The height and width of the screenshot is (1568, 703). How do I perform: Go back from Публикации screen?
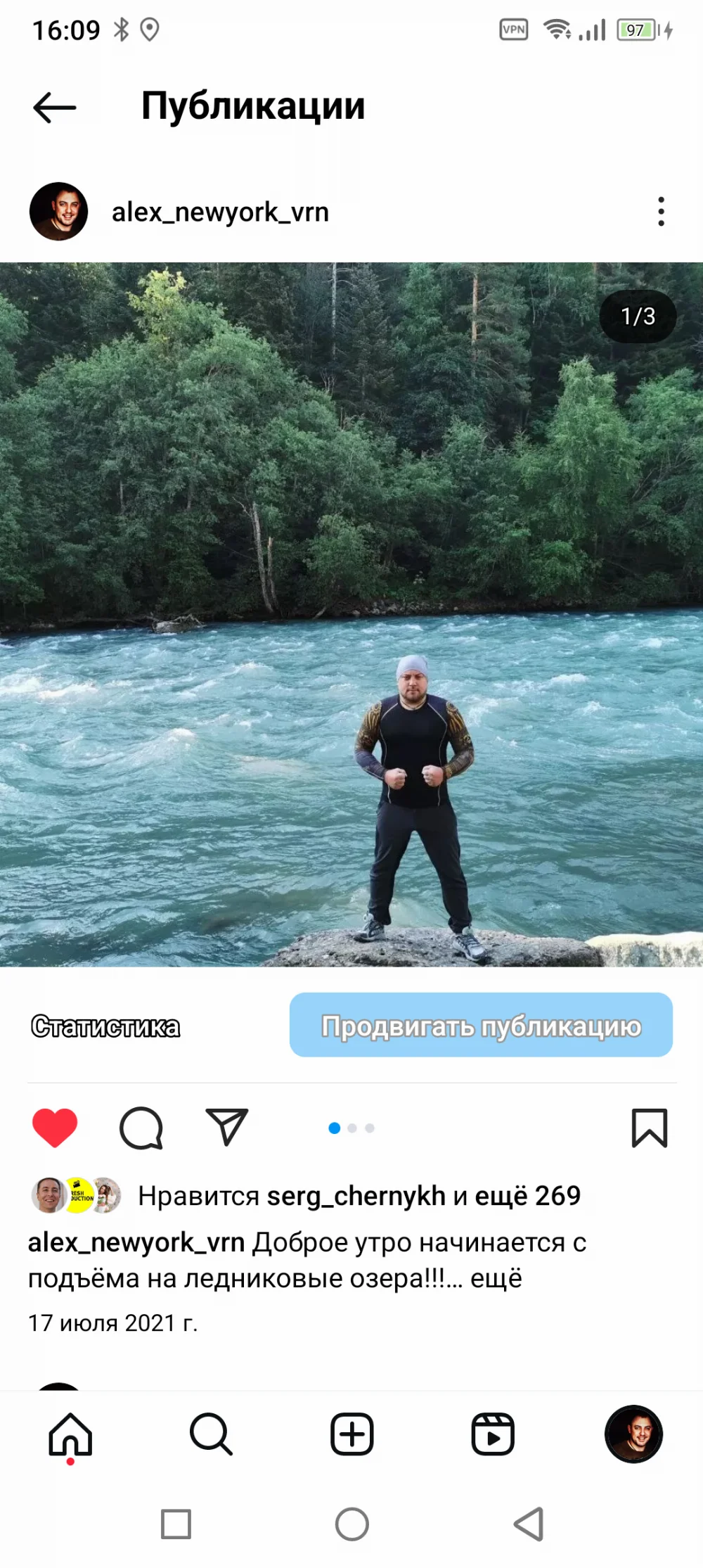coord(54,108)
